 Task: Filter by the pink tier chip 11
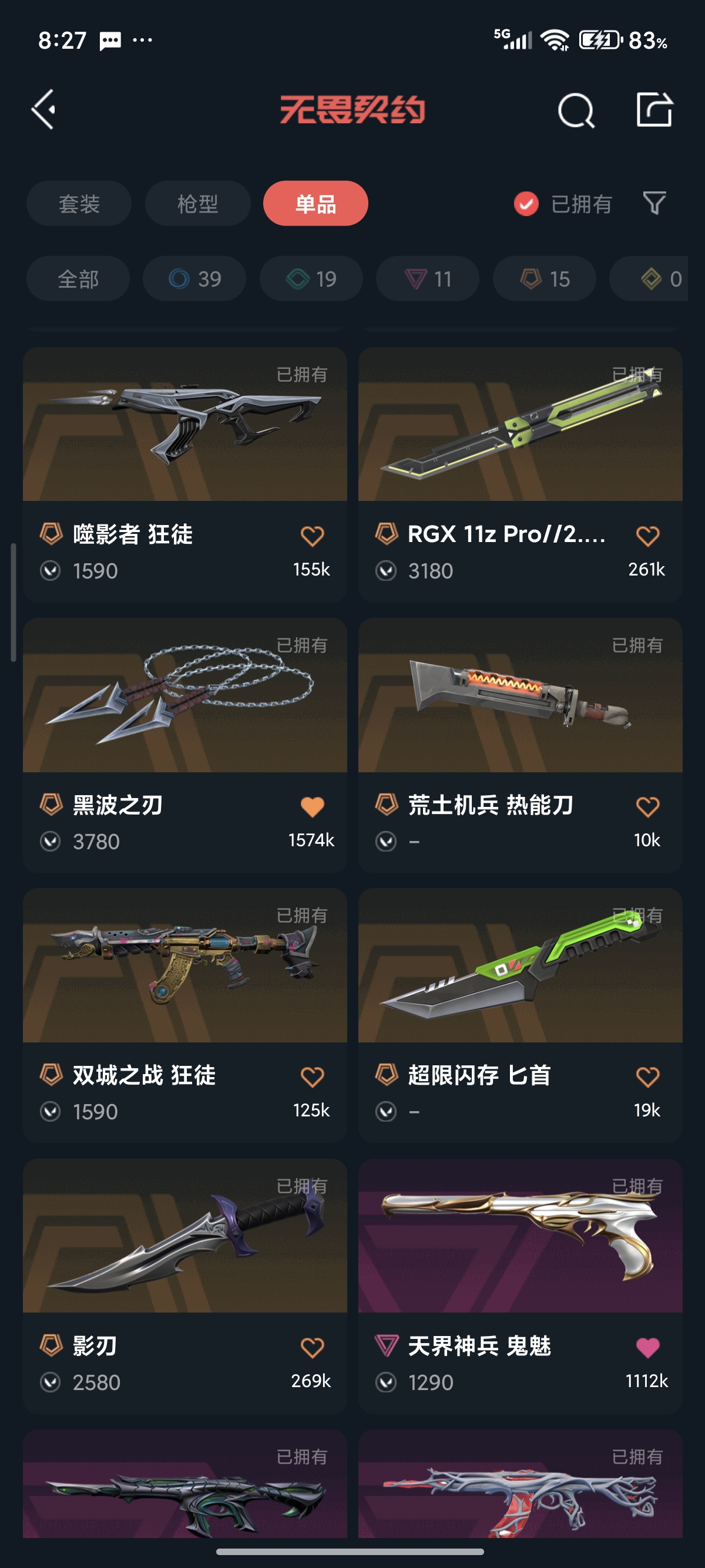pos(427,280)
